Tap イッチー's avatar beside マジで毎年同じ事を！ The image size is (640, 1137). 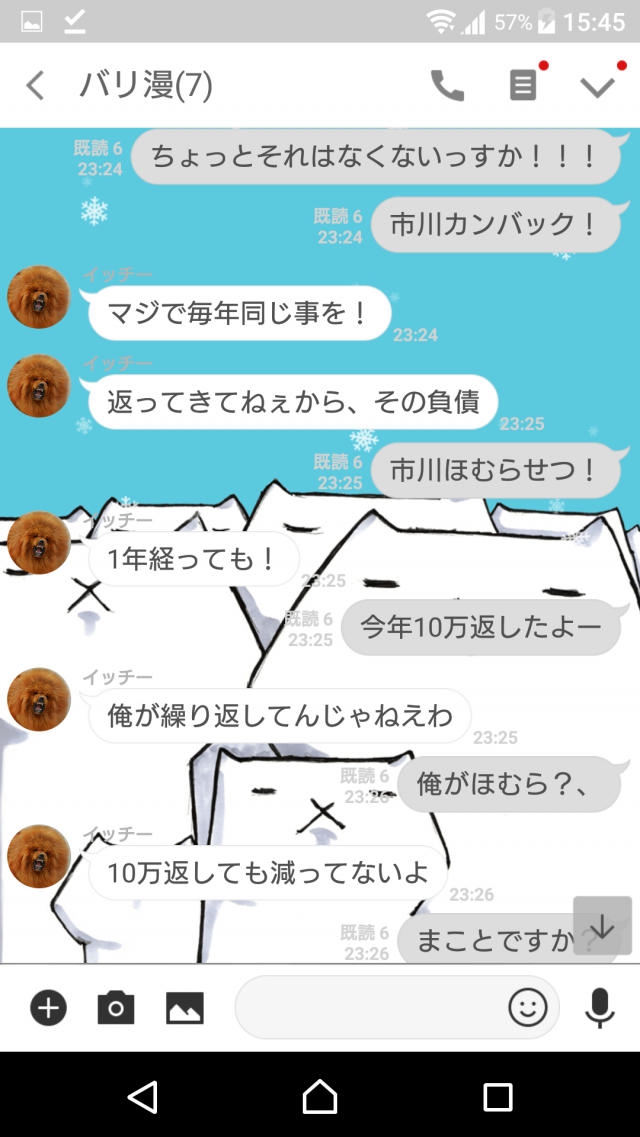[39, 297]
